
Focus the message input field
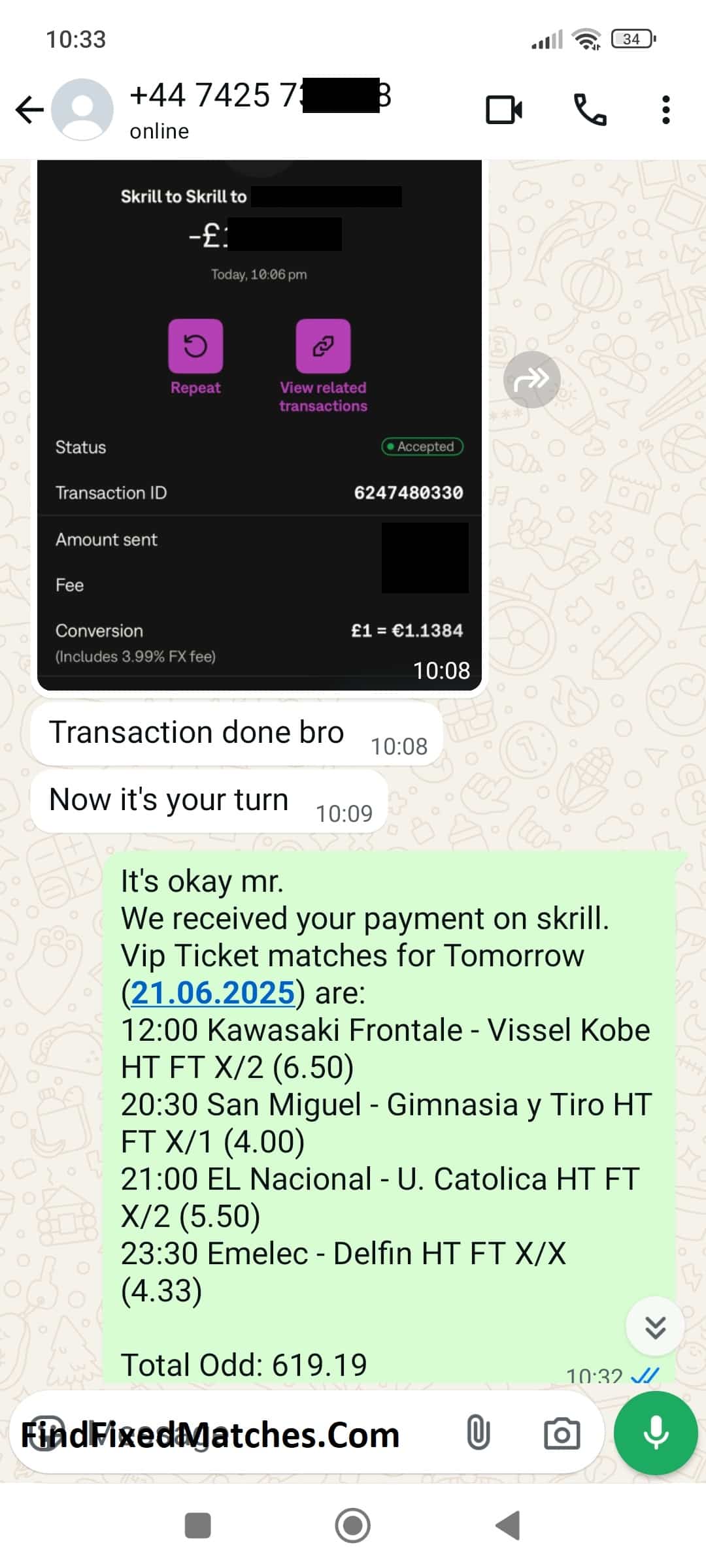click(235, 1434)
